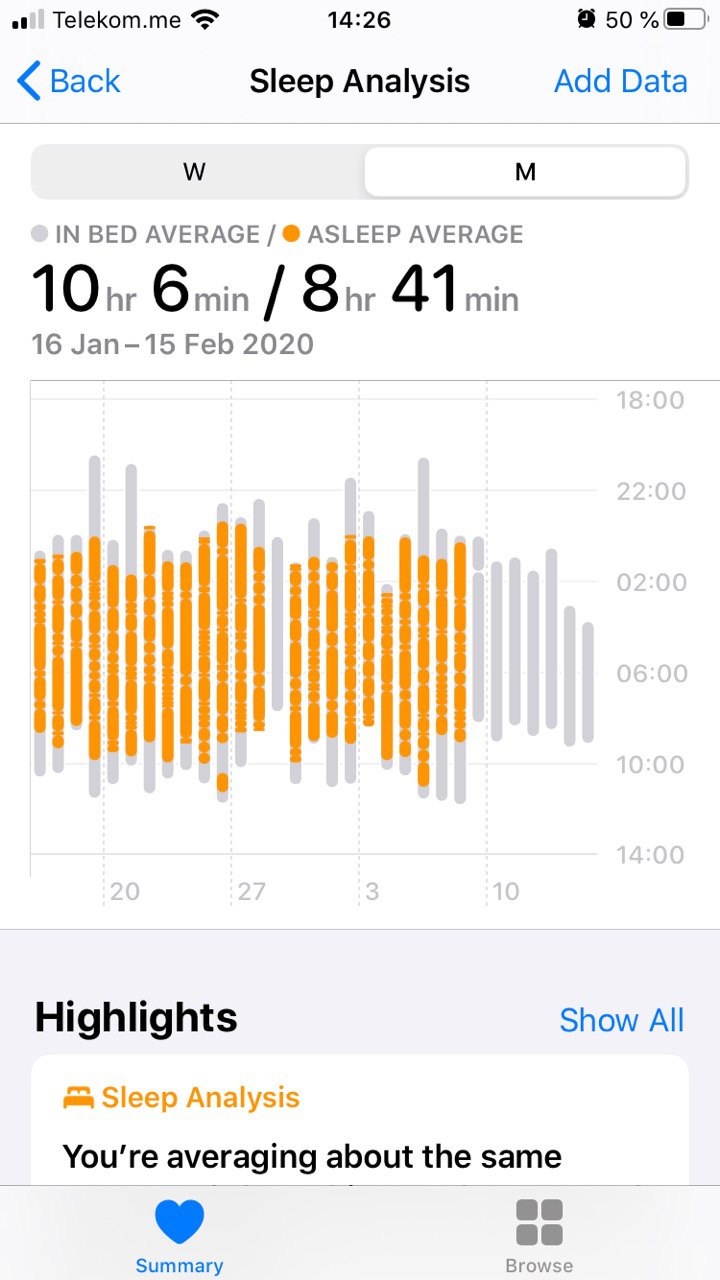Switch to the Summary tab
The width and height of the screenshot is (720, 1280).
point(179,1237)
